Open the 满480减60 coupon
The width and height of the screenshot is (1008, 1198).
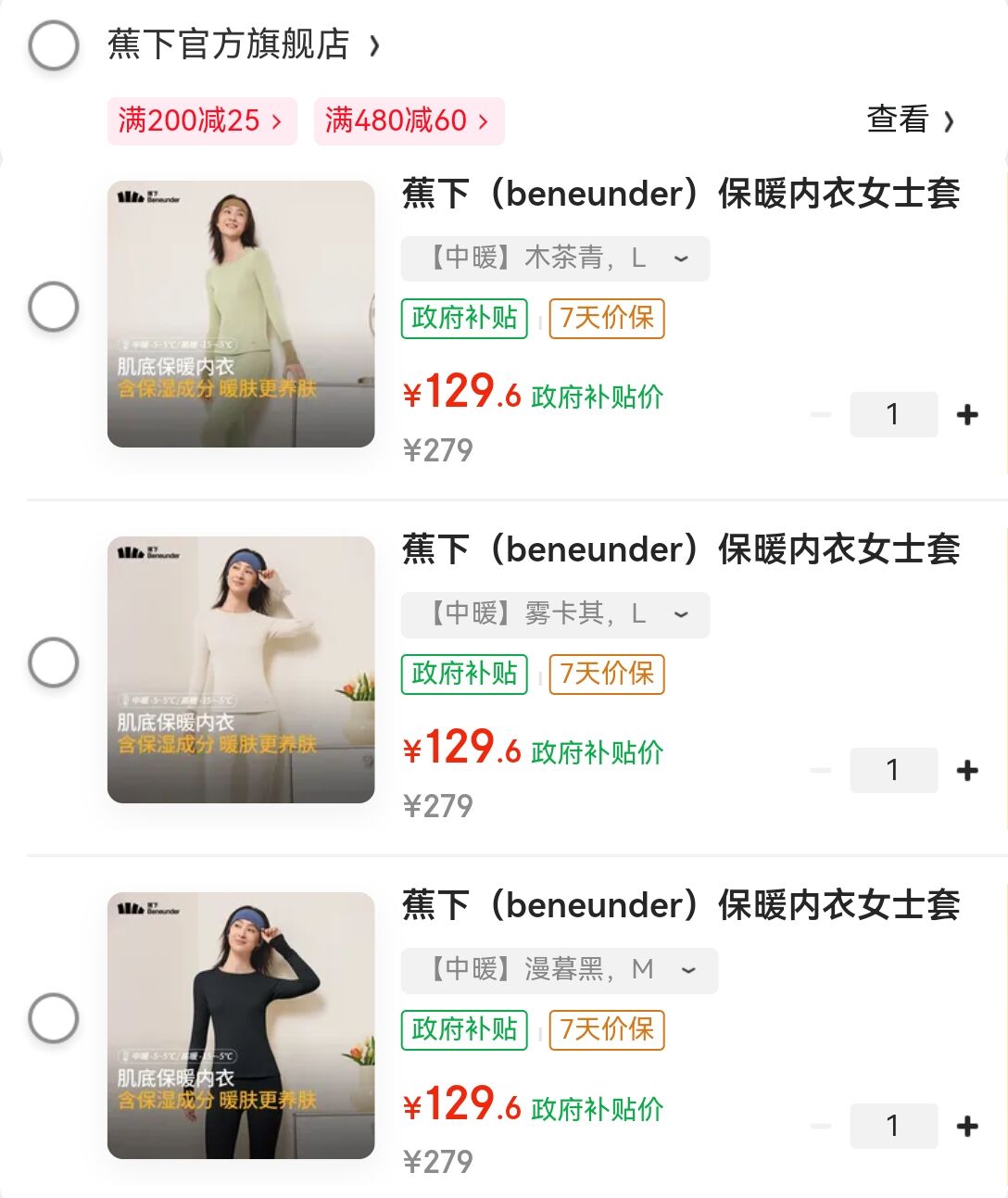[x=408, y=120]
